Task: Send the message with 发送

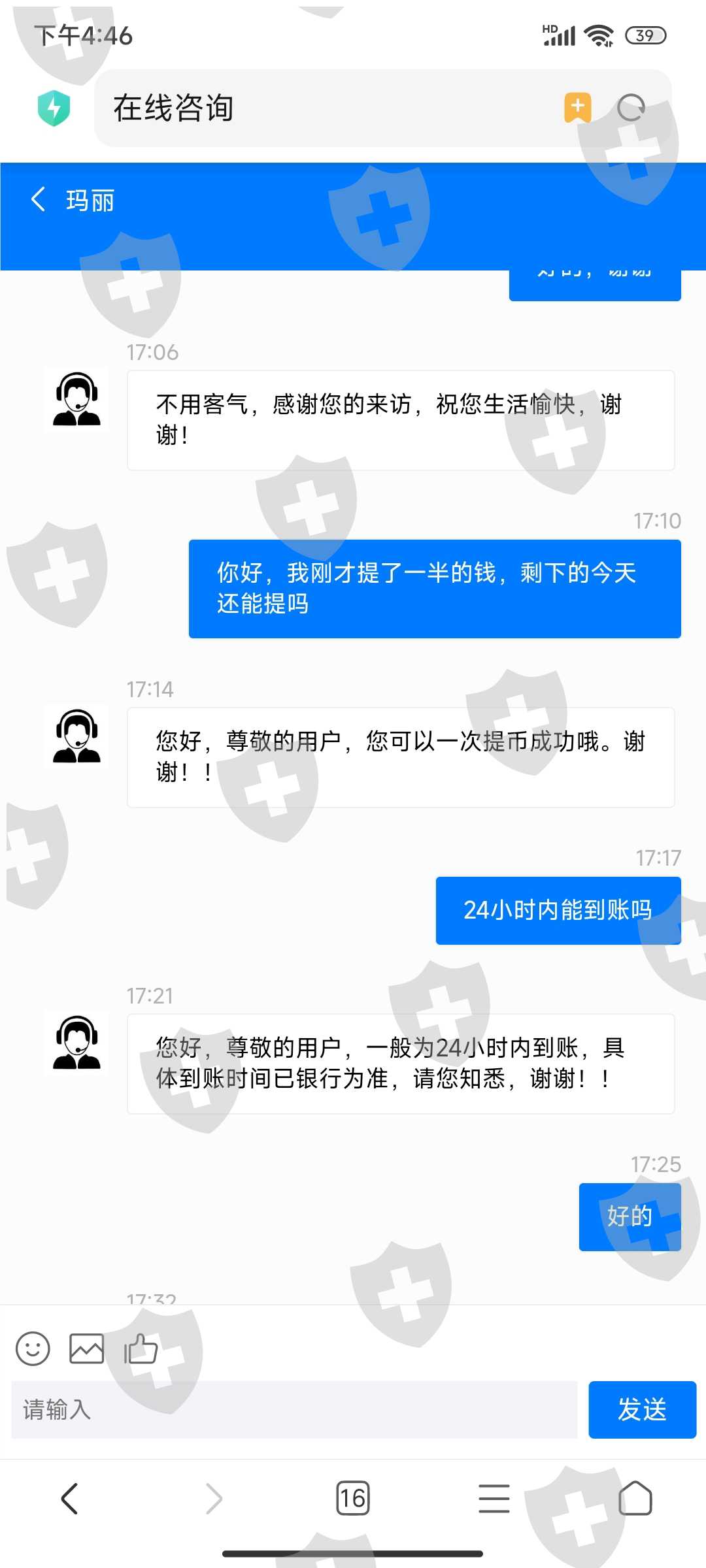Action: 642,1409
